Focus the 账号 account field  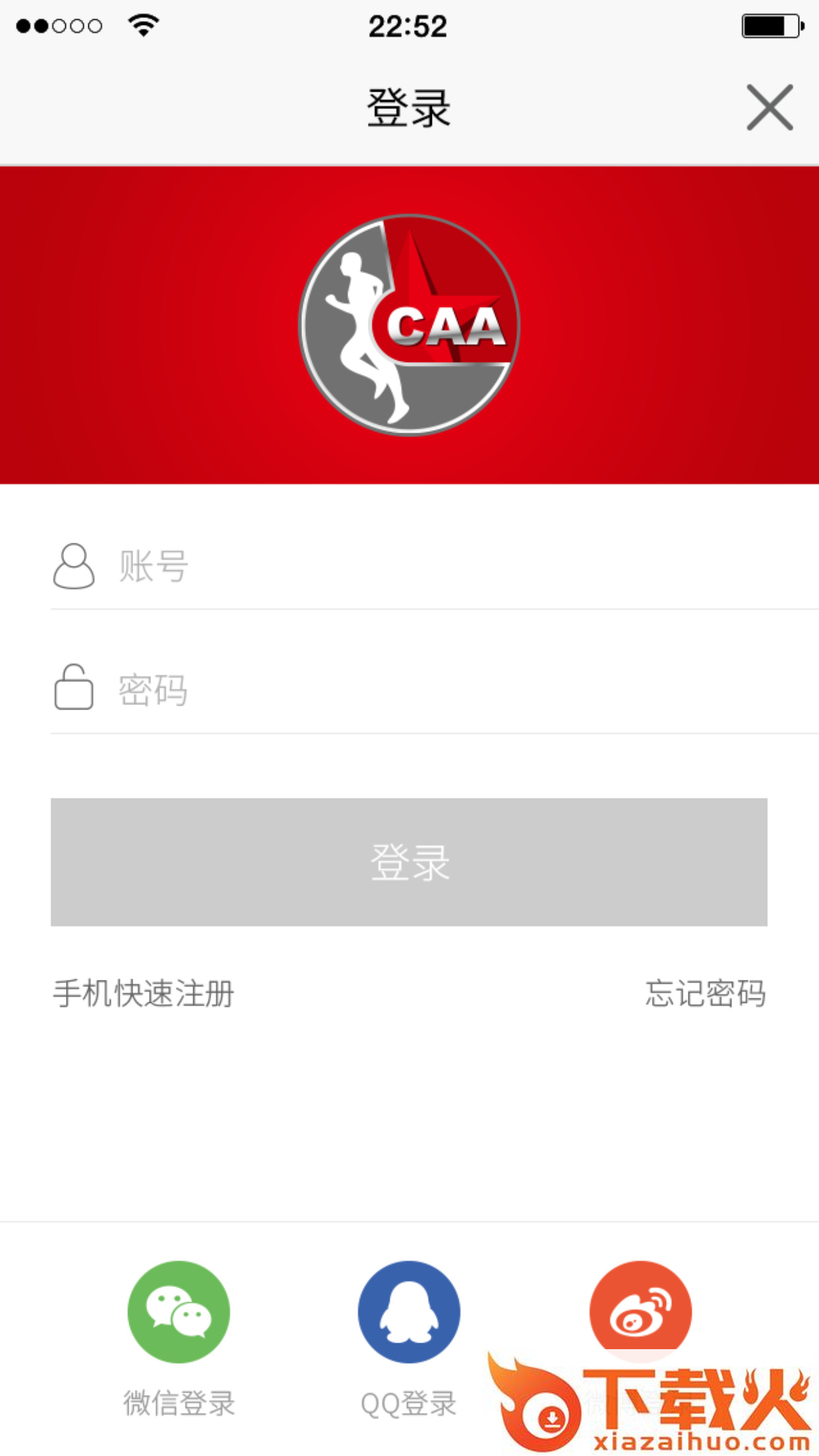[x=435, y=566]
